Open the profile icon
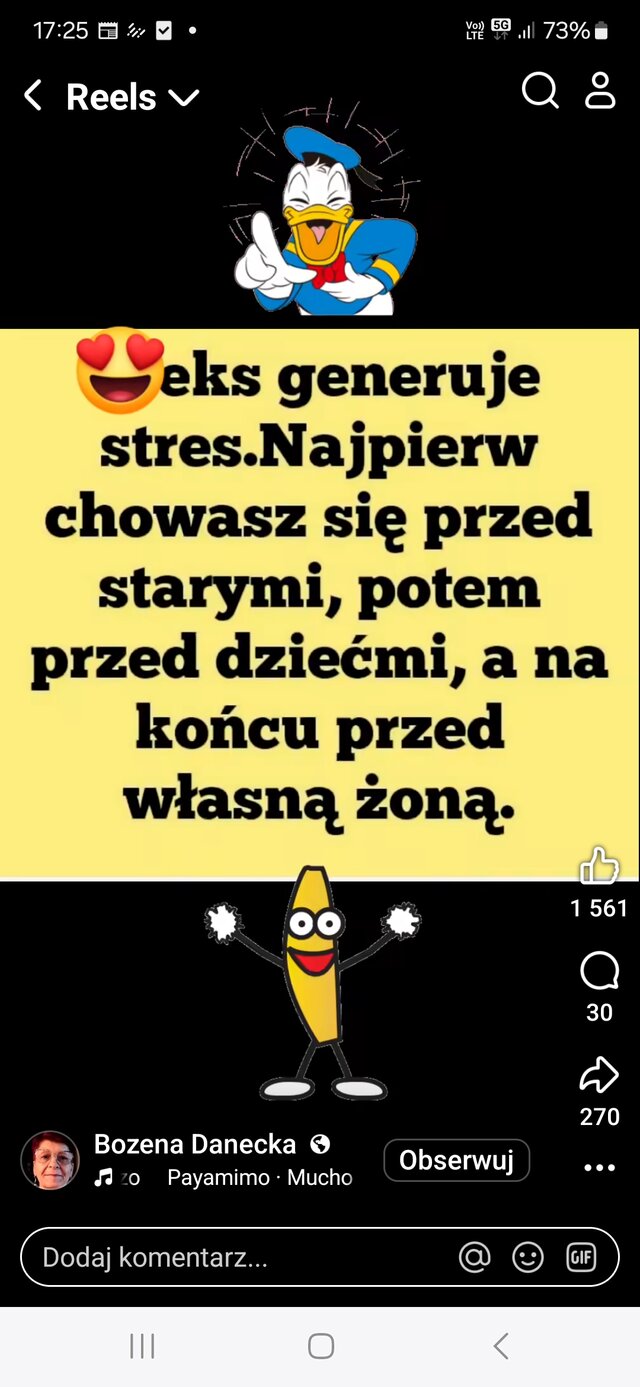 600,90
